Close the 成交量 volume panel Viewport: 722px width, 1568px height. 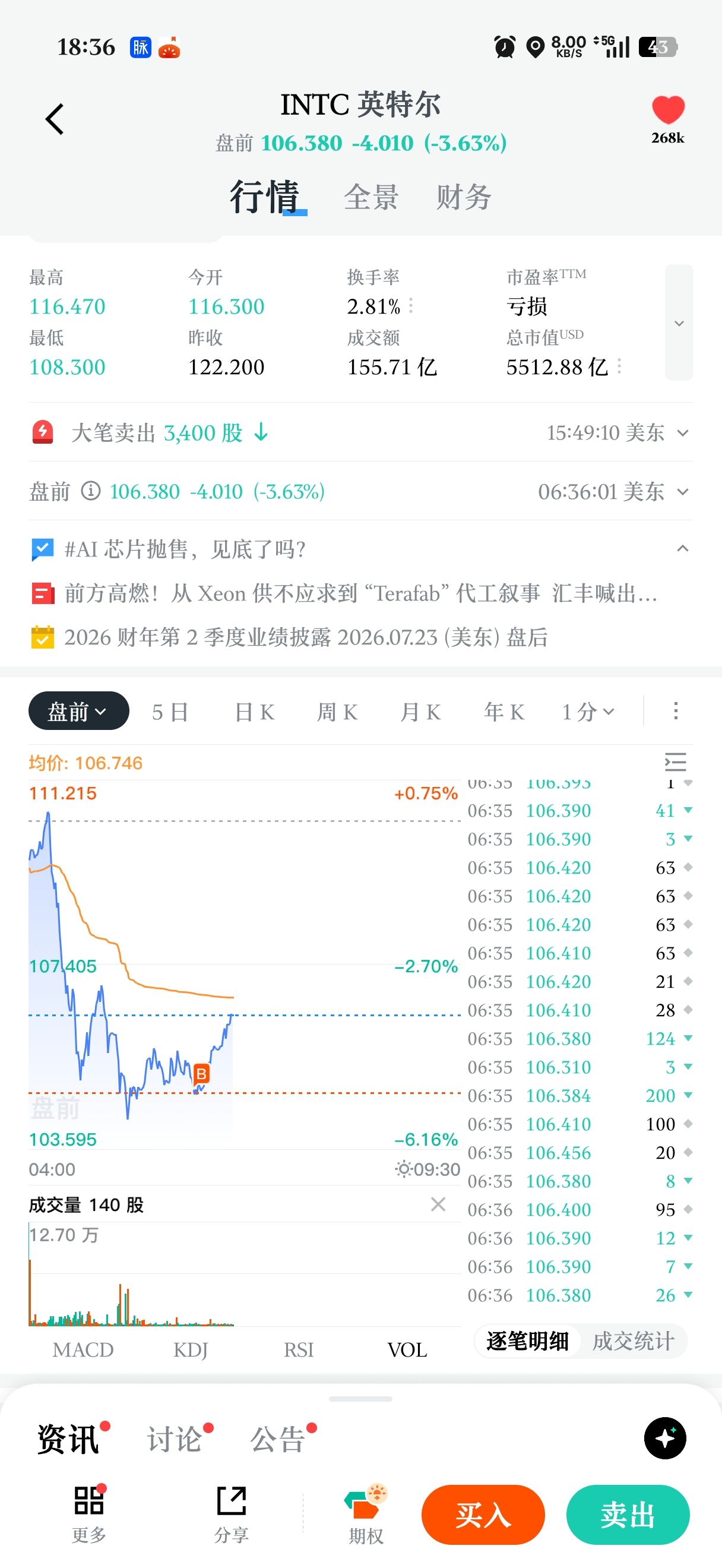coord(438,1204)
